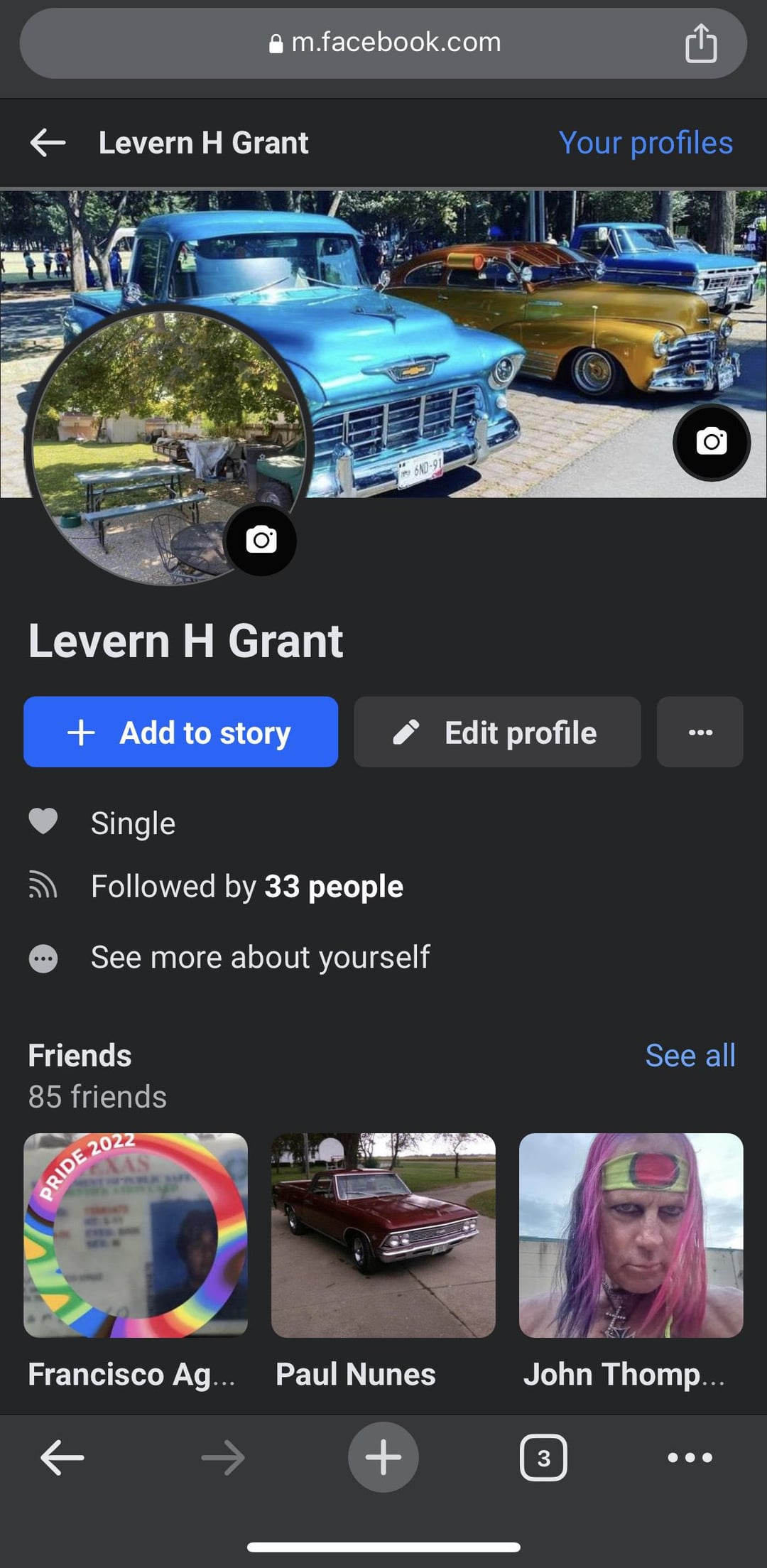
Task: See all friends
Action: click(x=690, y=1056)
